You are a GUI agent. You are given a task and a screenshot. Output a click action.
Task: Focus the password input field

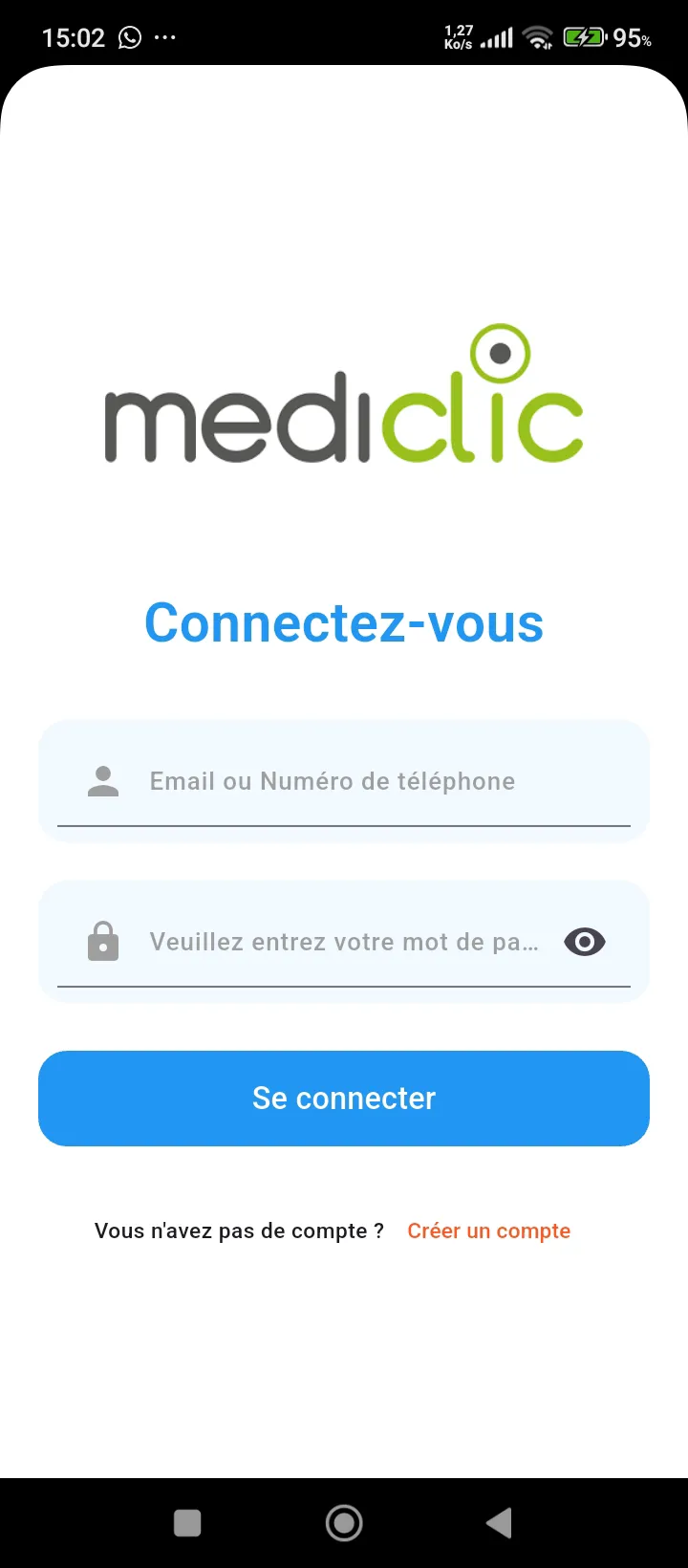(x=344, y=942)
